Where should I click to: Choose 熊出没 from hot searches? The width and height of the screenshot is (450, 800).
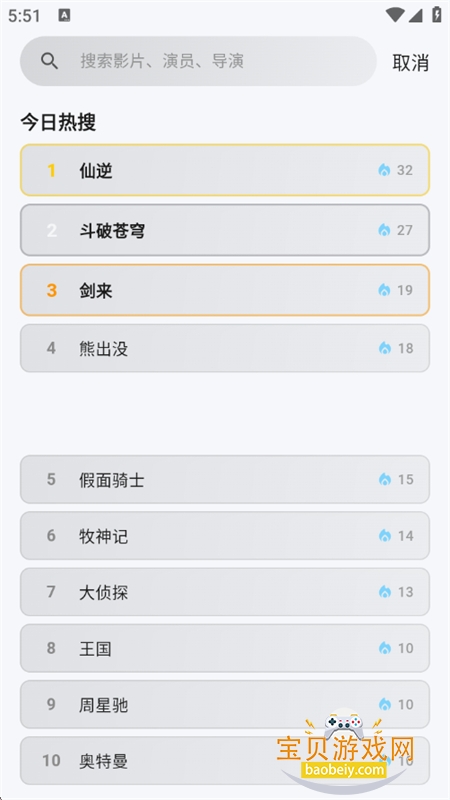click(225, 348)
